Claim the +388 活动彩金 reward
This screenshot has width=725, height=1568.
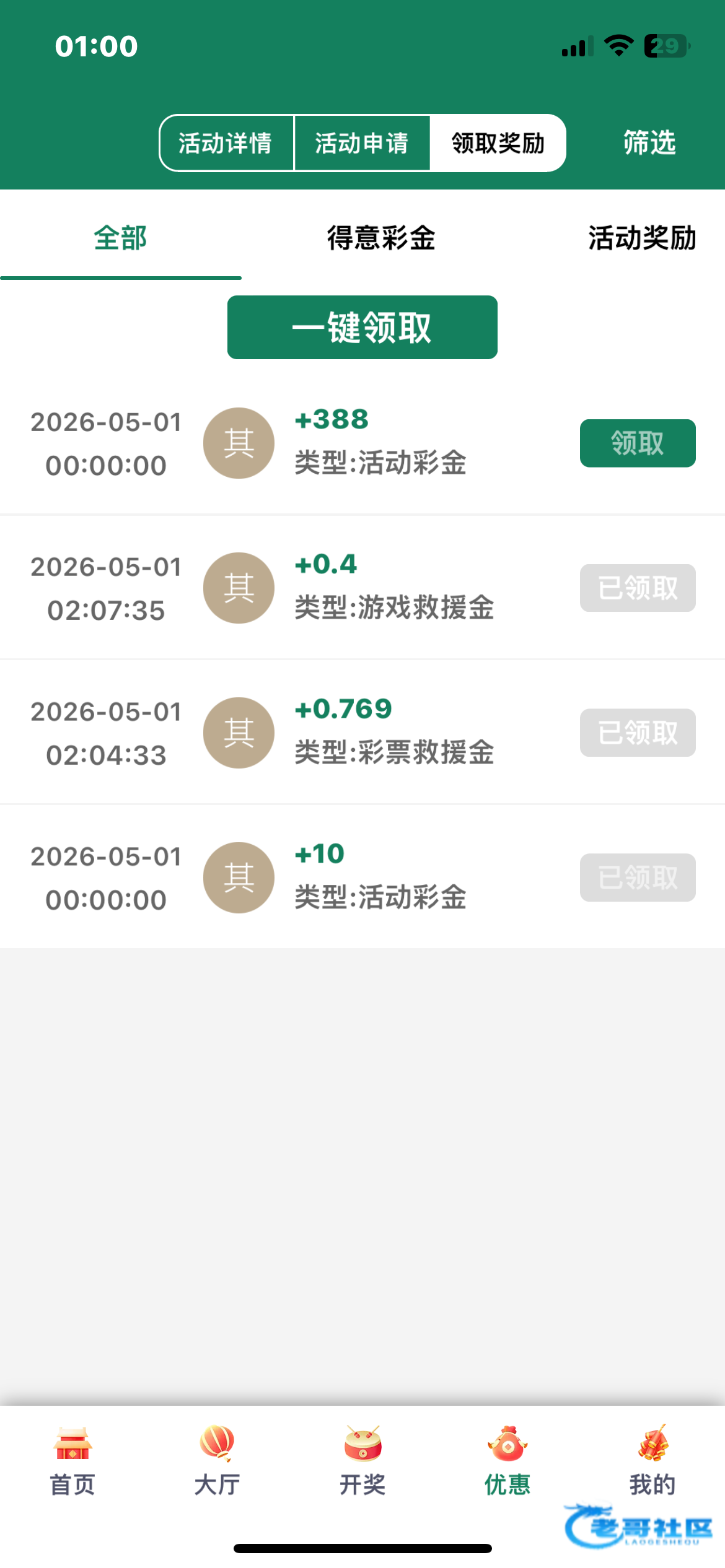click(x=638, y=443)
